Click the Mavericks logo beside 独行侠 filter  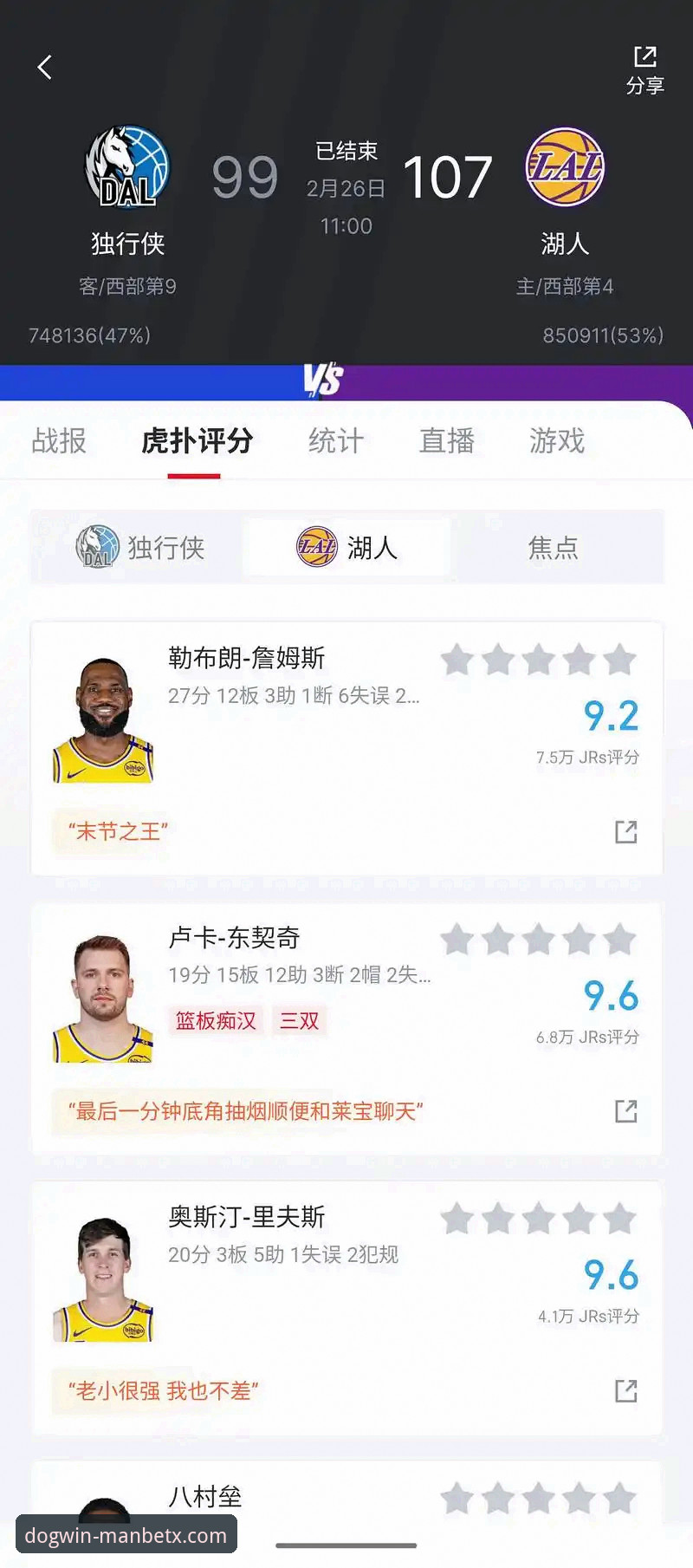(x=95, y=547)
